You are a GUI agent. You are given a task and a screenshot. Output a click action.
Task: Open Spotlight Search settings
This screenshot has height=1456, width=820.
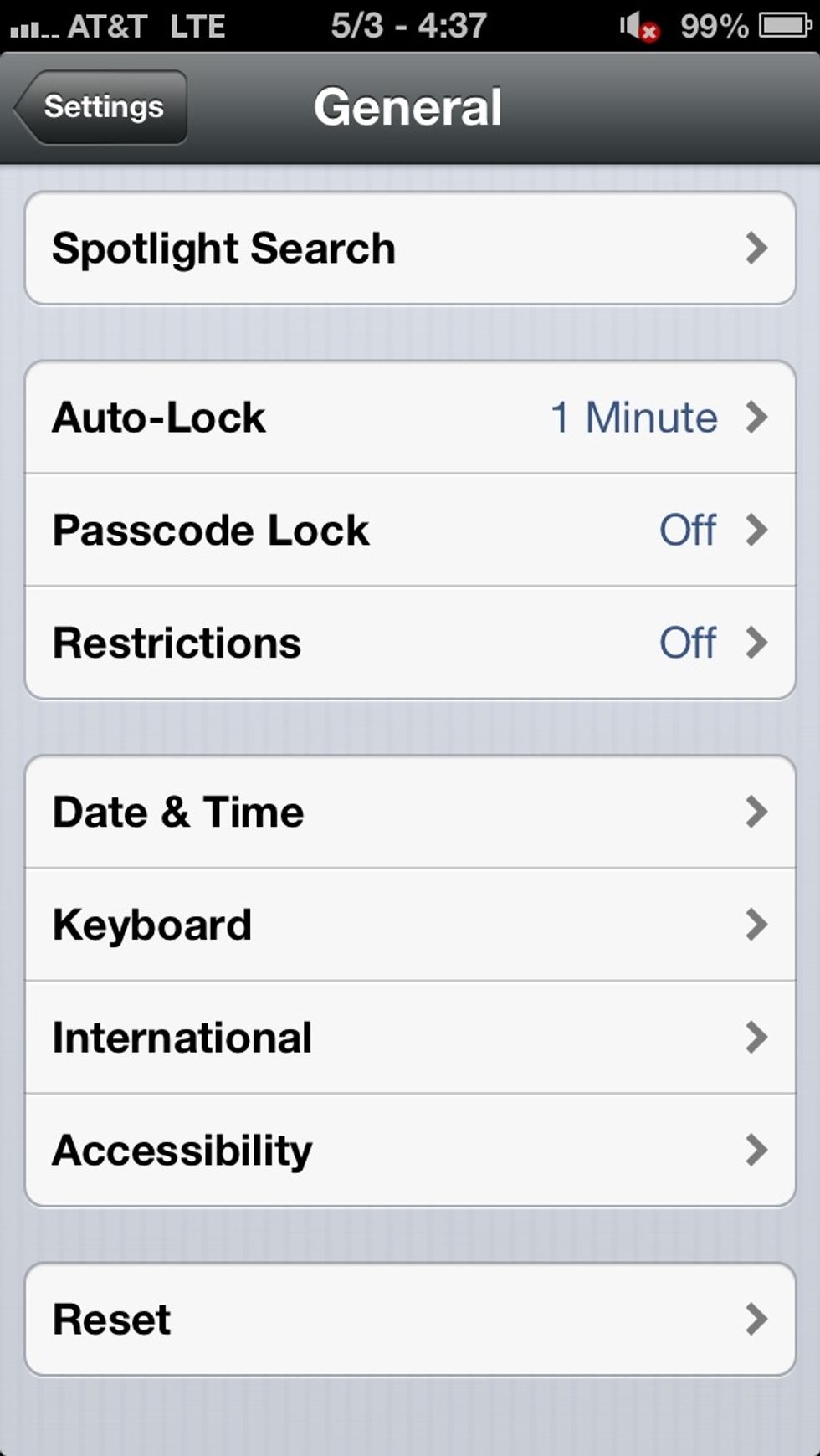coord(410,249)
